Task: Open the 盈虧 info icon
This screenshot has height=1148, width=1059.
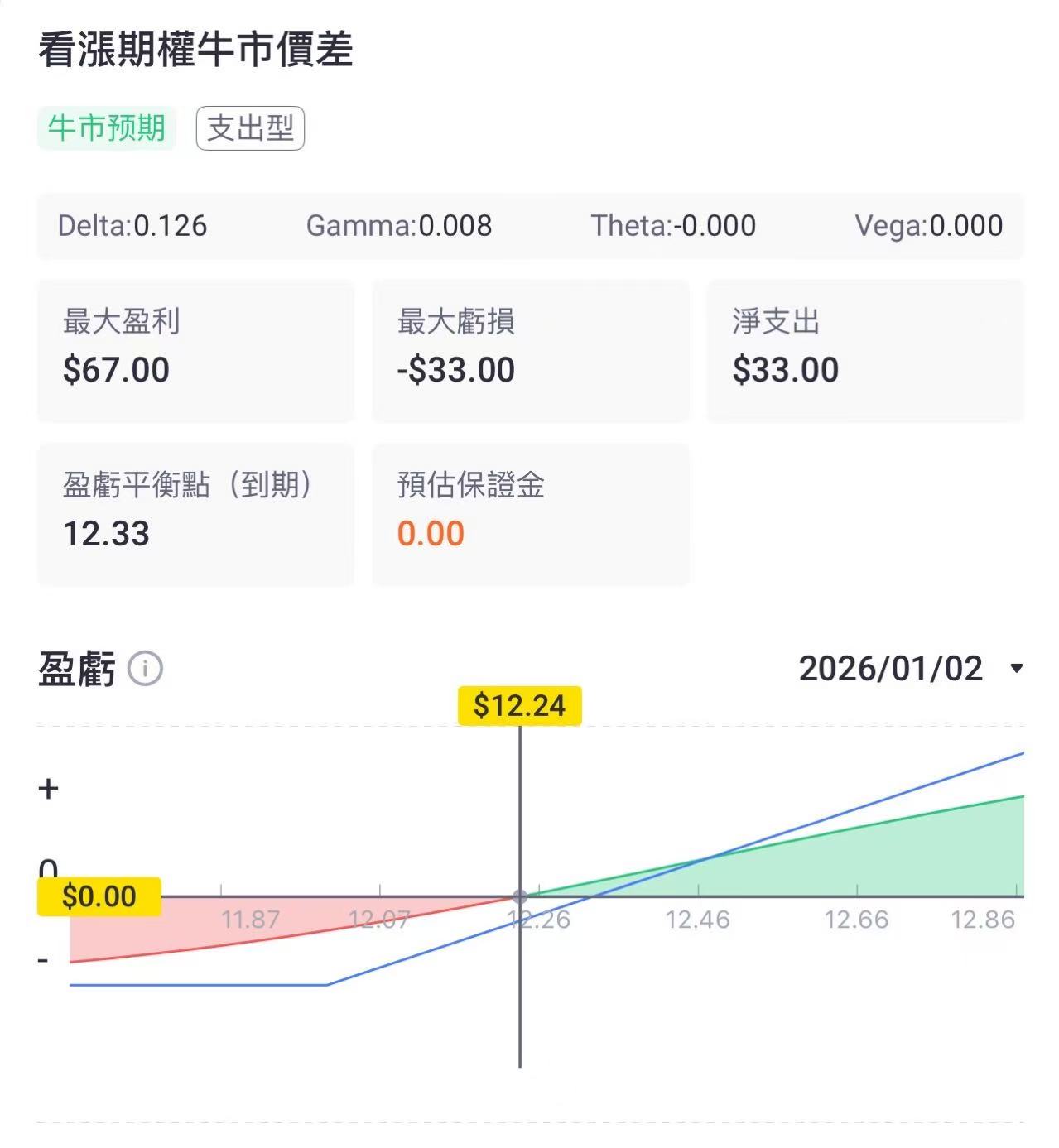Action: click(x=145, y=669)
